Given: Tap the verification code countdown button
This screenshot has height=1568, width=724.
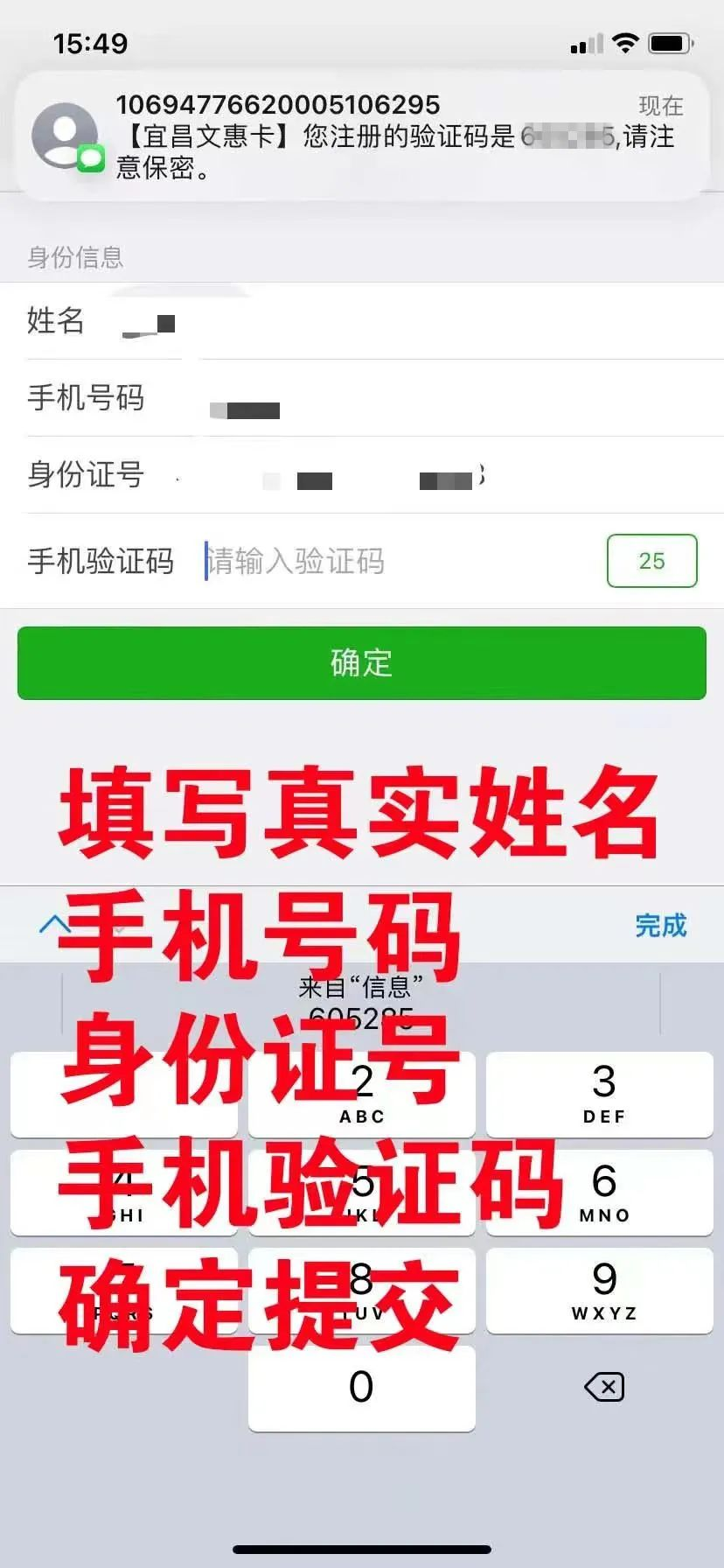Looking at the screenshot, I should [651, 561].
